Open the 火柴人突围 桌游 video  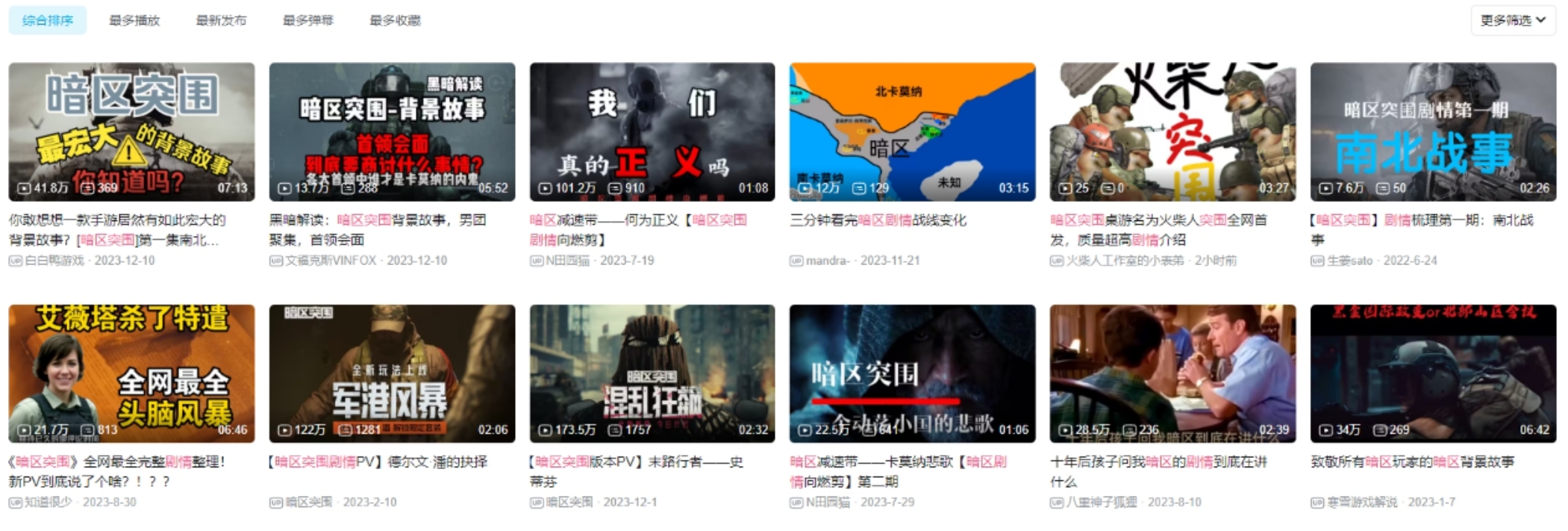(x=1172, y=131)
